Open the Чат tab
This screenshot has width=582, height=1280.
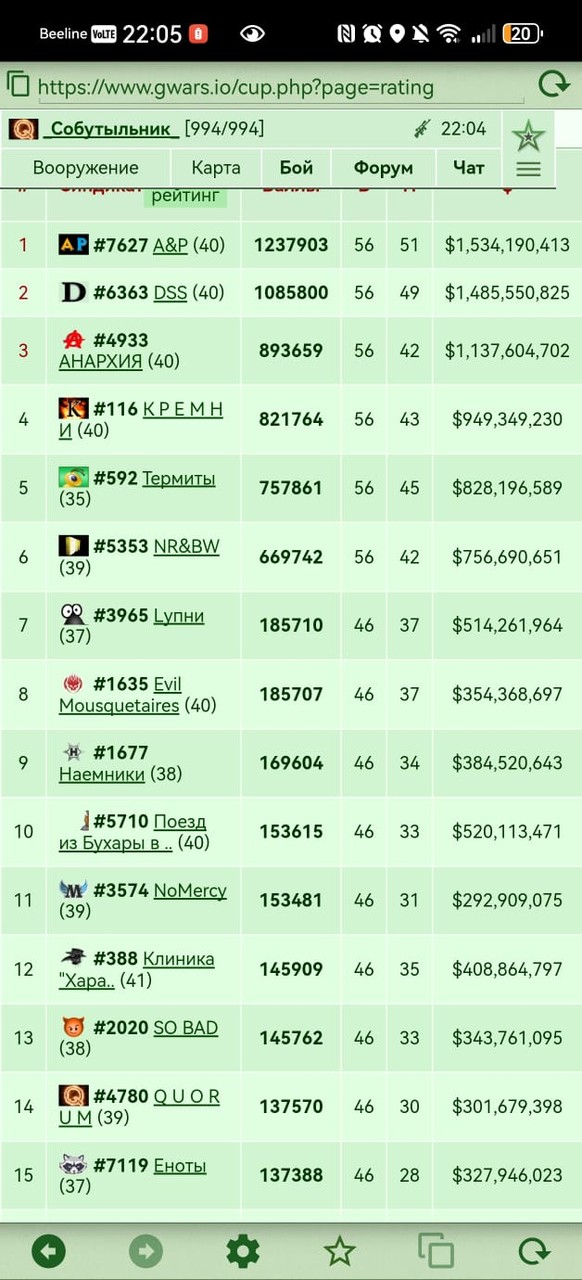tap(468, 167)
